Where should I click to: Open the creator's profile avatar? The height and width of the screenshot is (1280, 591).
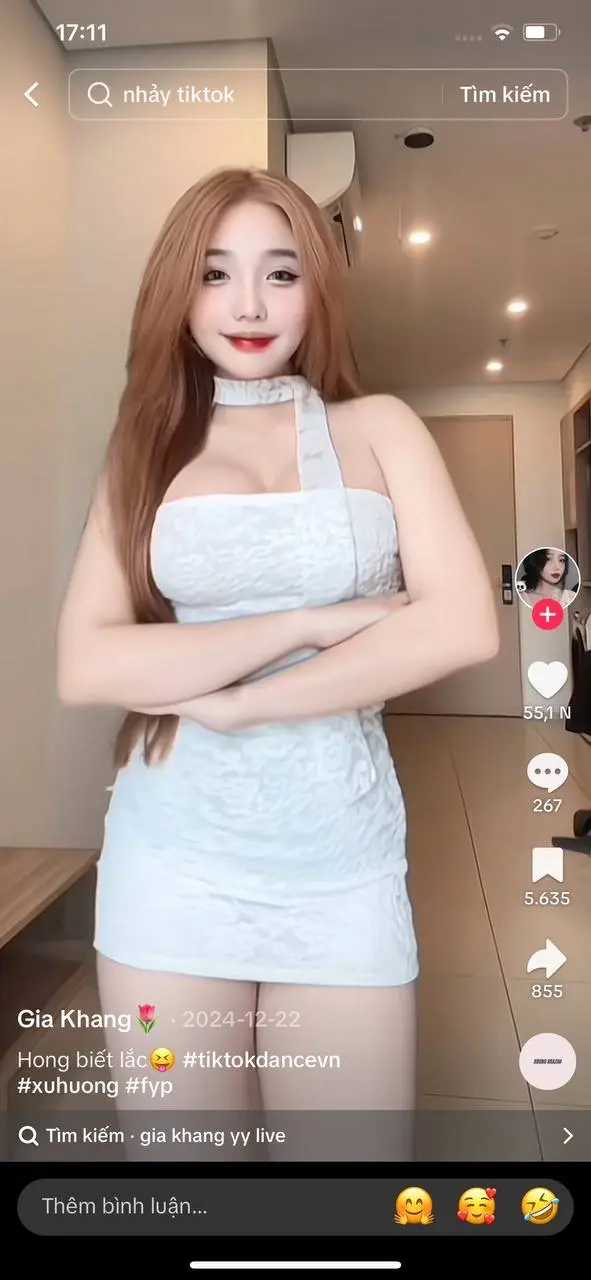click(547, 578)
